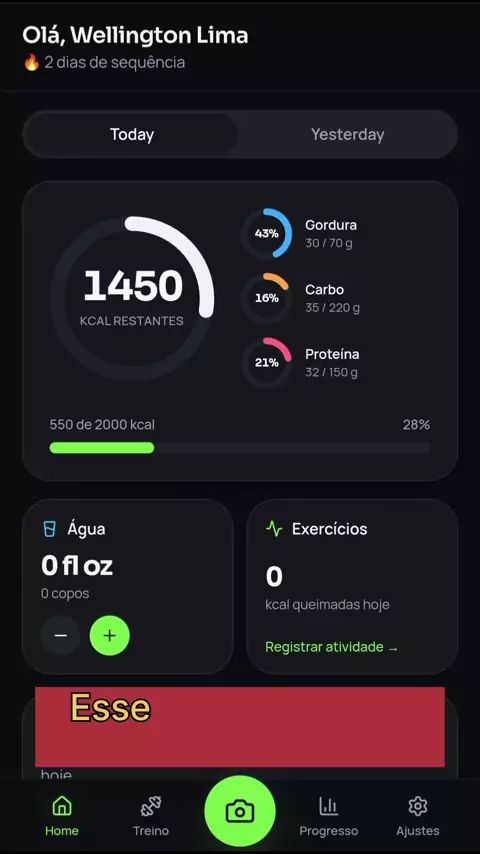The width and height of the screenshot is (480, 854).
Task: Open the Registrar atividade link
Action: pyautogui.click(x=331, y=647)
